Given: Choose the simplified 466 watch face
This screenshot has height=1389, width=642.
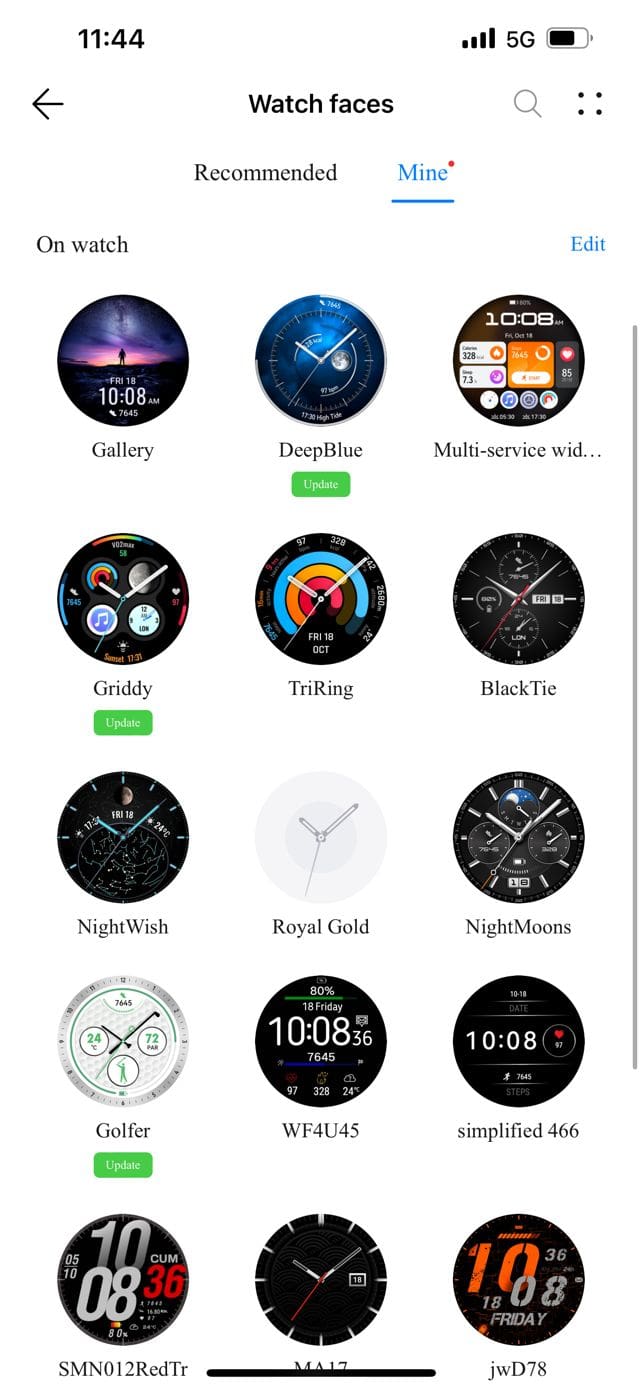Looking at the screenshot, I should (x=518, y=1041).
